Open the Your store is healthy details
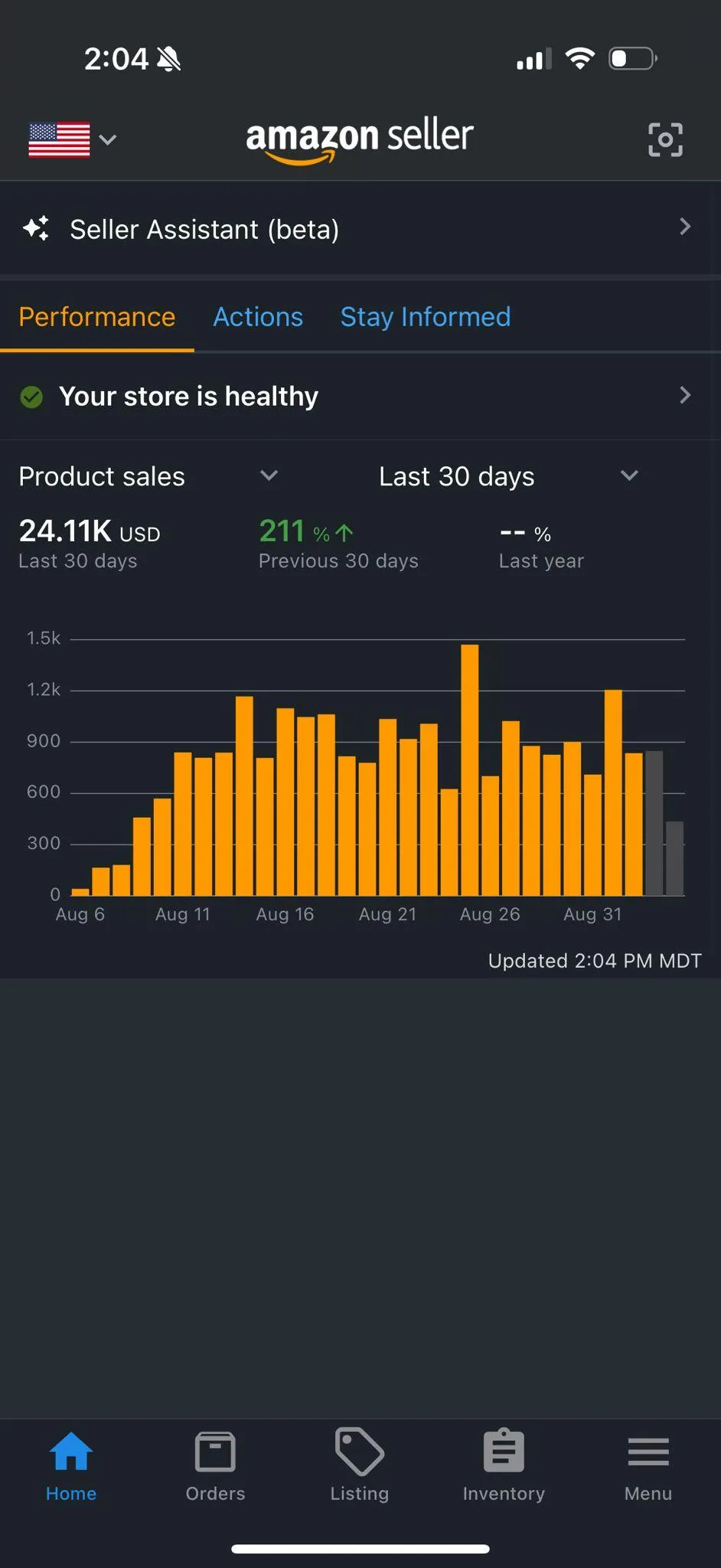This screenshot has height=1568, width=721. [360, 396]
